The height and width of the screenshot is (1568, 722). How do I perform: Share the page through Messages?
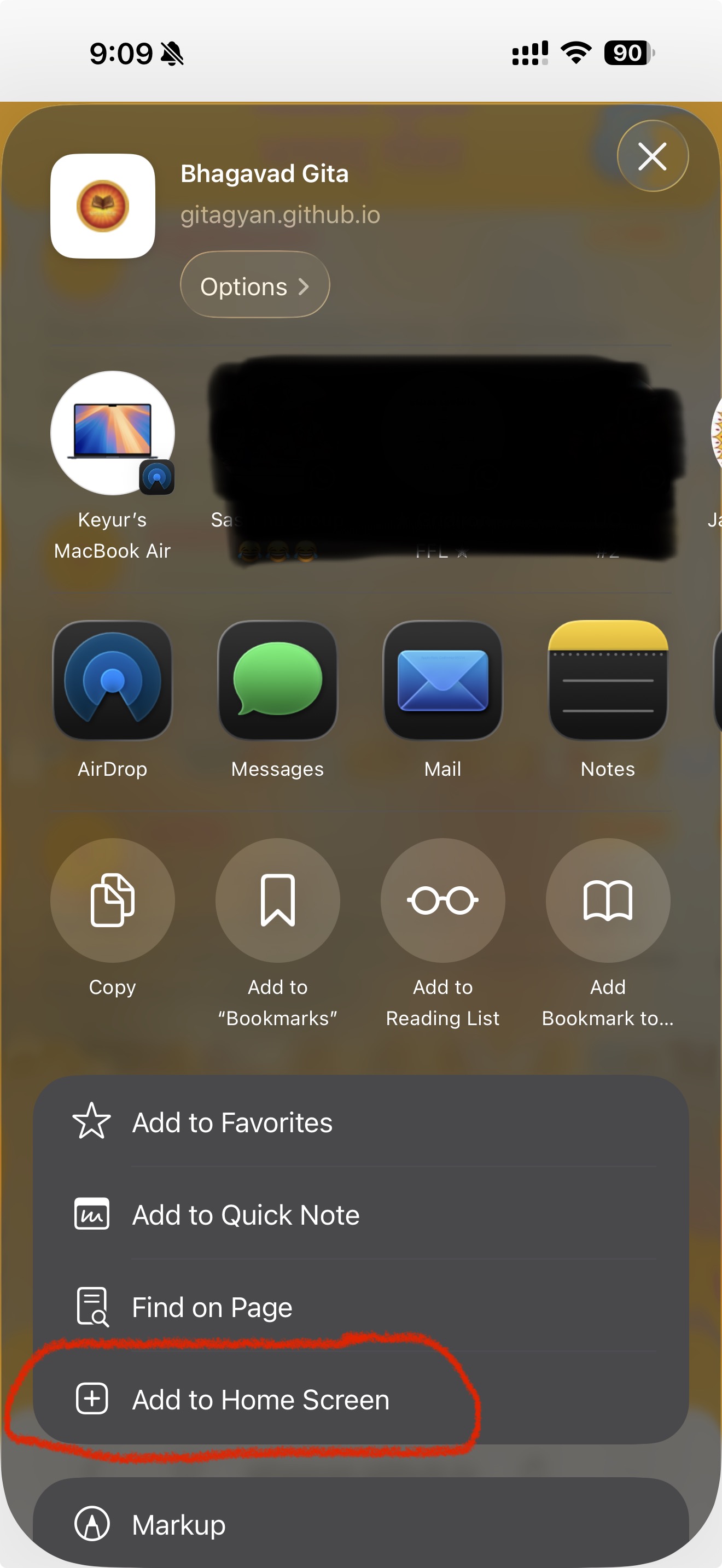tap(278, 681)
